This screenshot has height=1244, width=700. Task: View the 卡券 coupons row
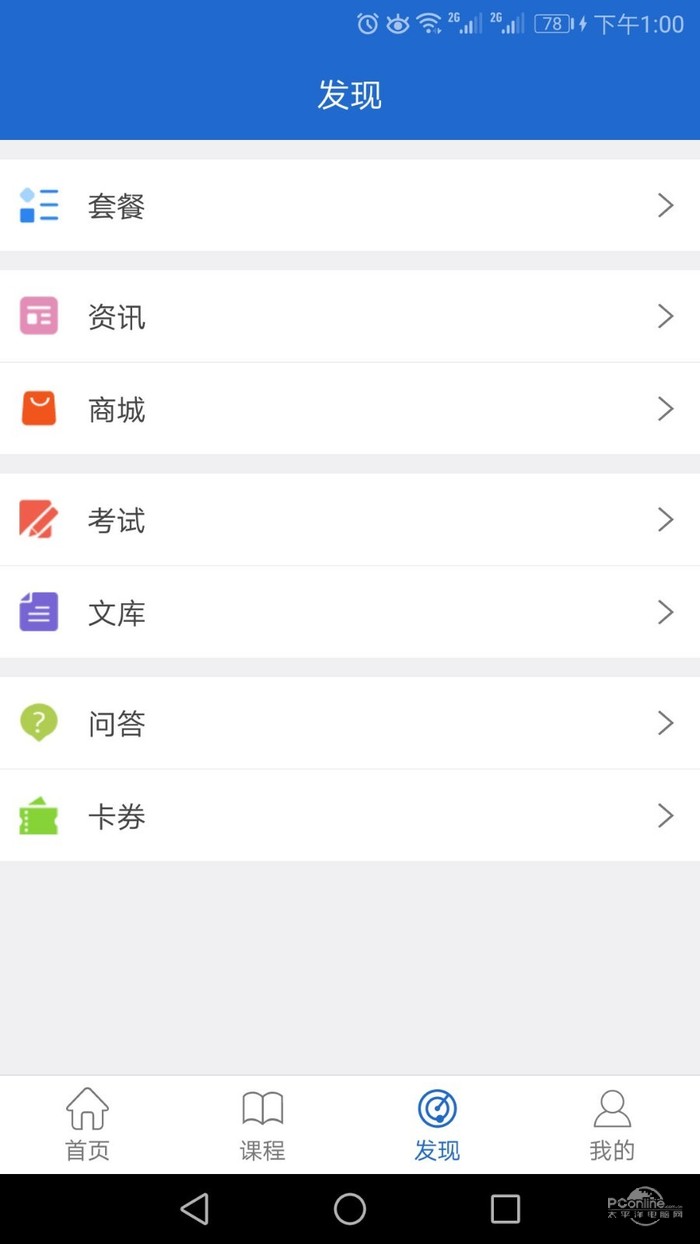click(350, 816)
